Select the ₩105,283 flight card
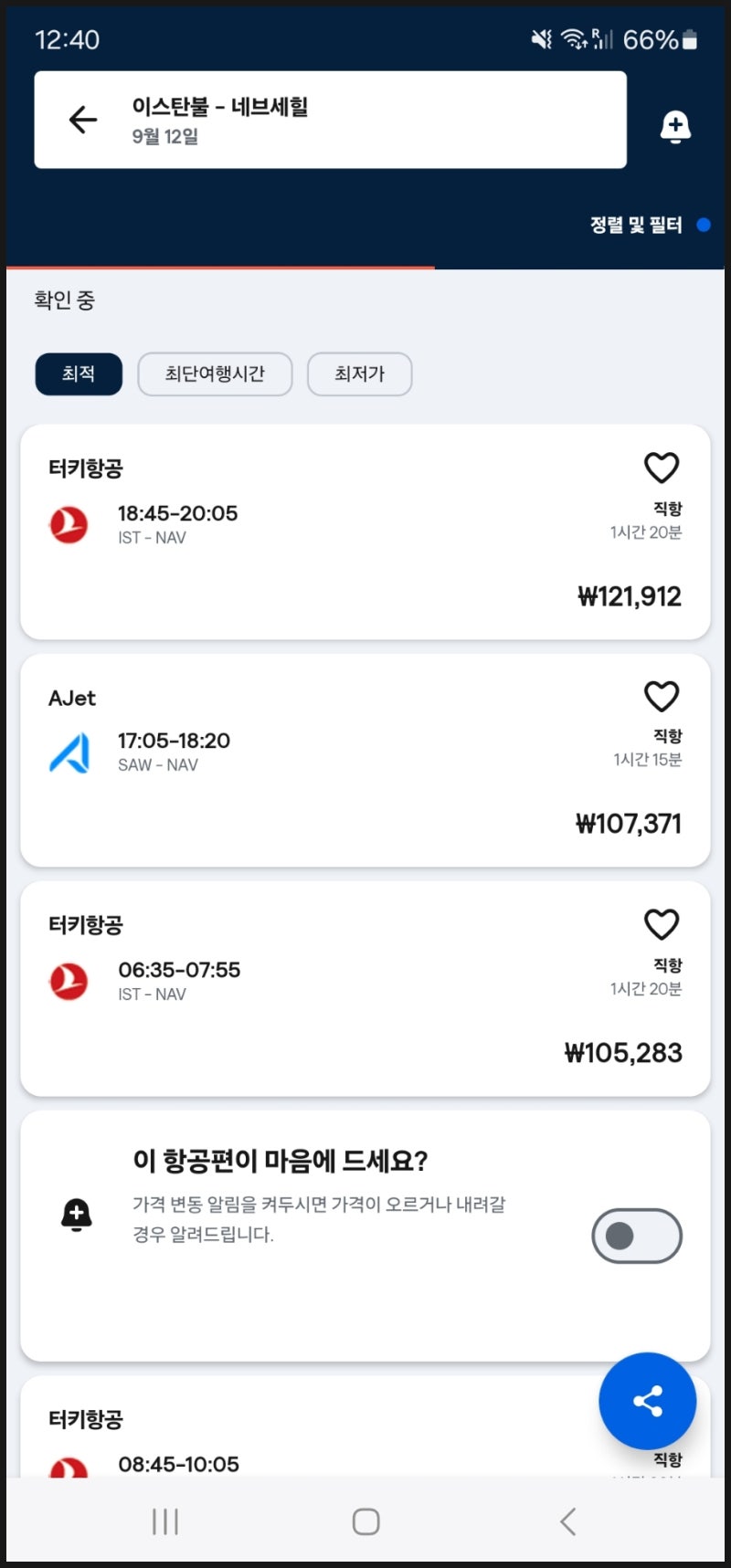This screenshot has width=731, height=1568. click(365, 988)
